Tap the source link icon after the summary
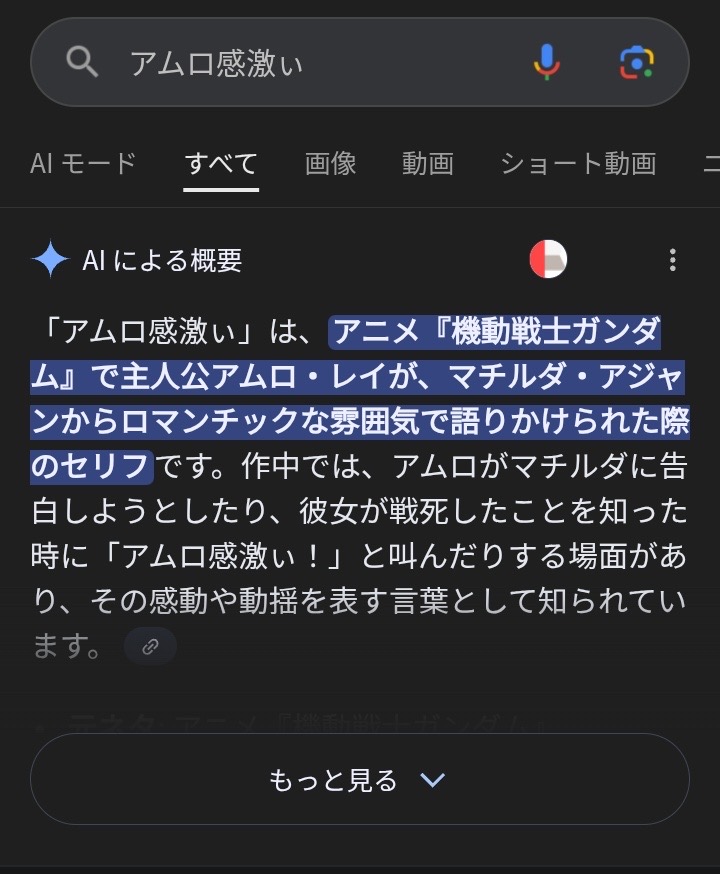This screenshot has width=720, height=874. [x=150, y=647]
